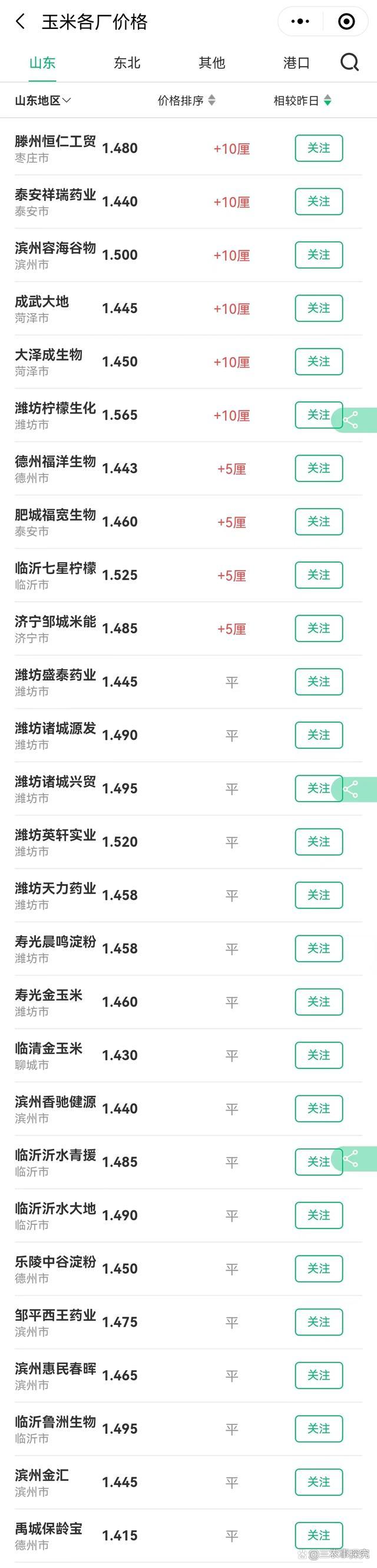
Task: Tap 关注 for 大泽成生物
Action: pyautogui.click(x=319, y=361)
